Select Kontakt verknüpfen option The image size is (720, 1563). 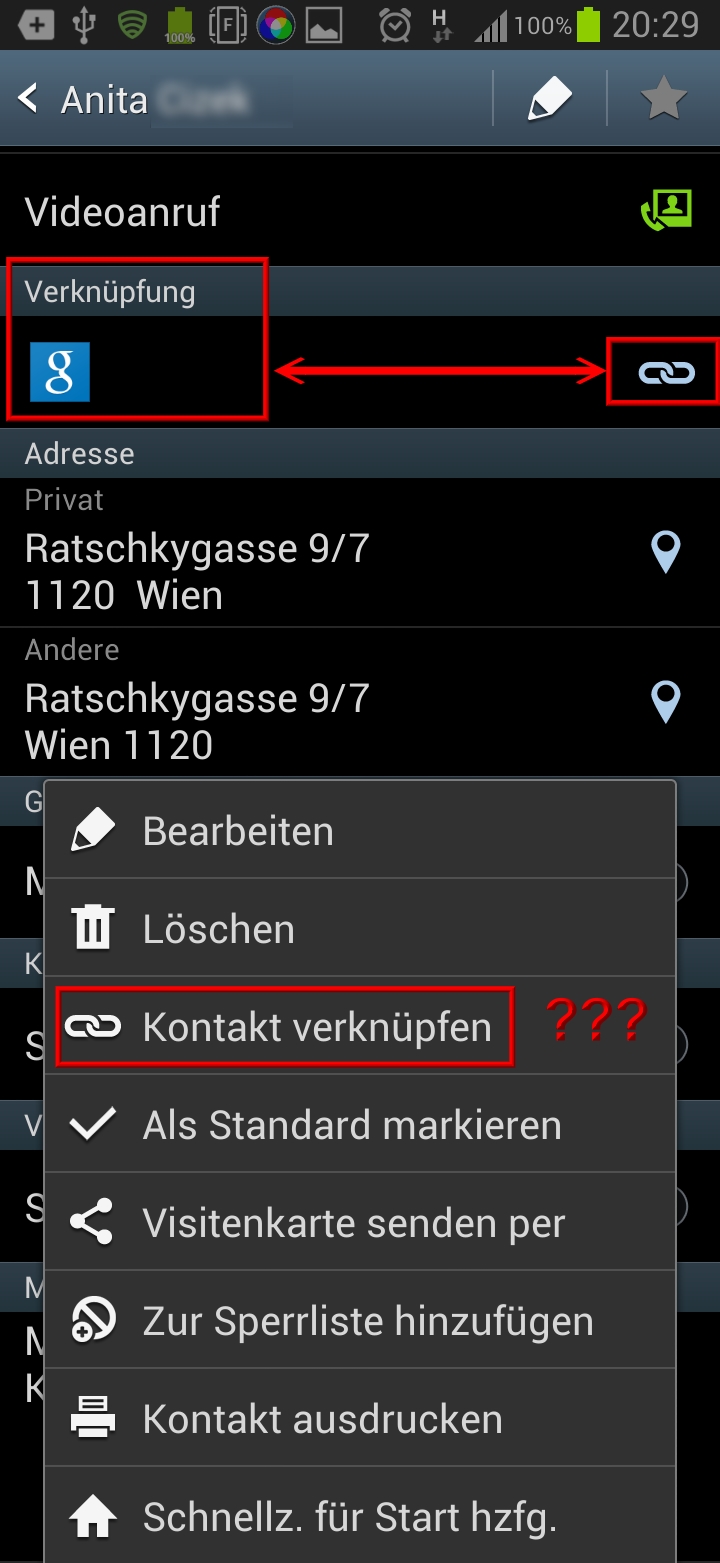360,1027
